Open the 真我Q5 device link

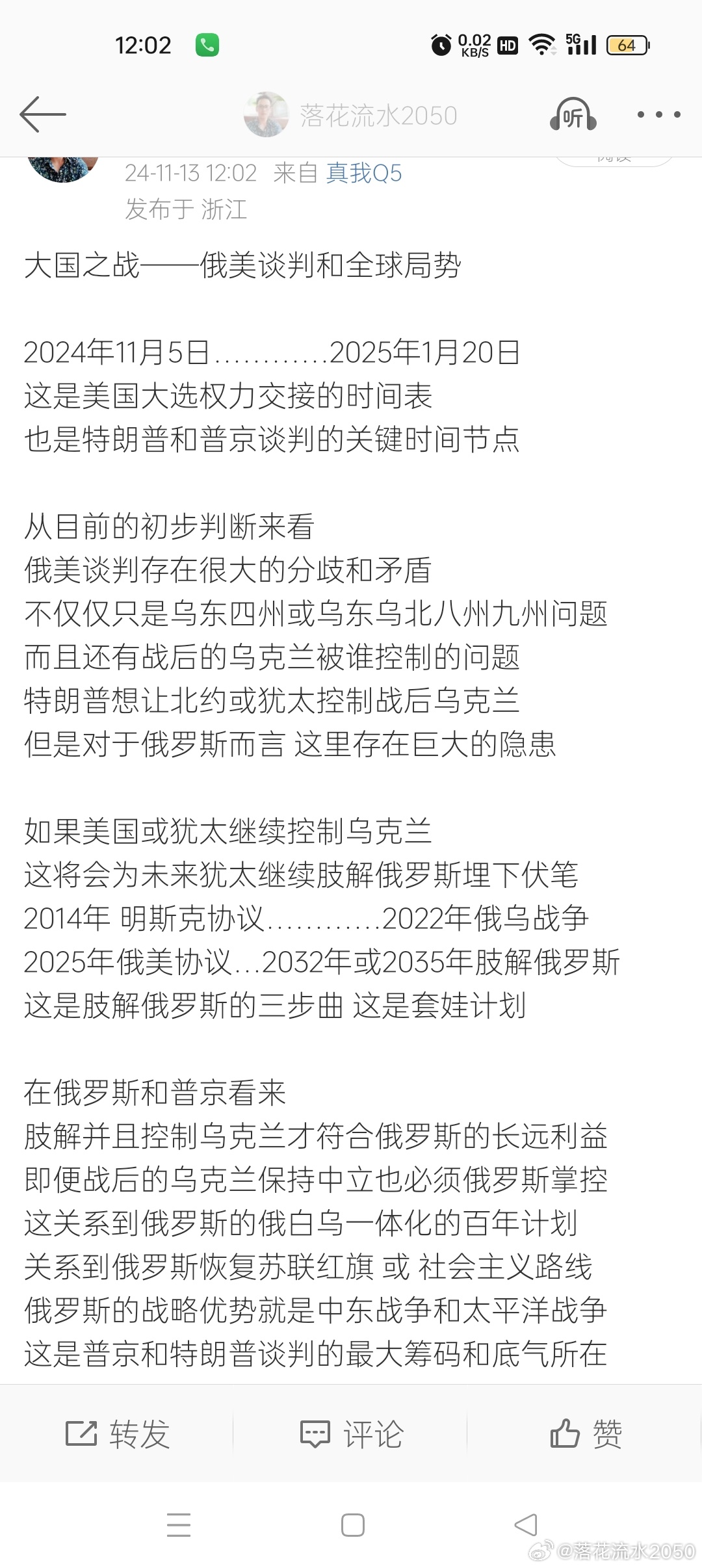point(363,173)
